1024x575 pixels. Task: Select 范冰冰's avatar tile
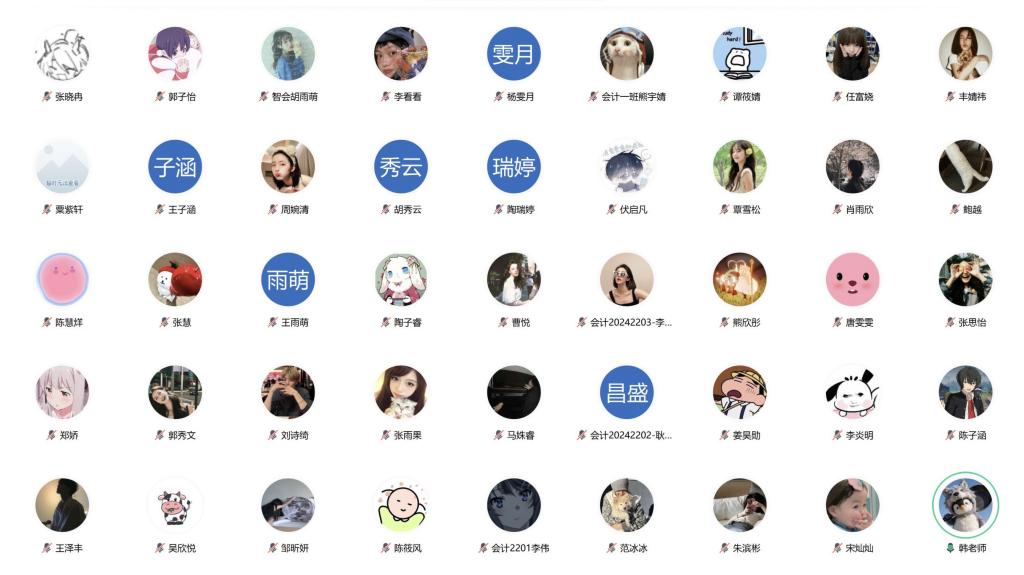627,506
